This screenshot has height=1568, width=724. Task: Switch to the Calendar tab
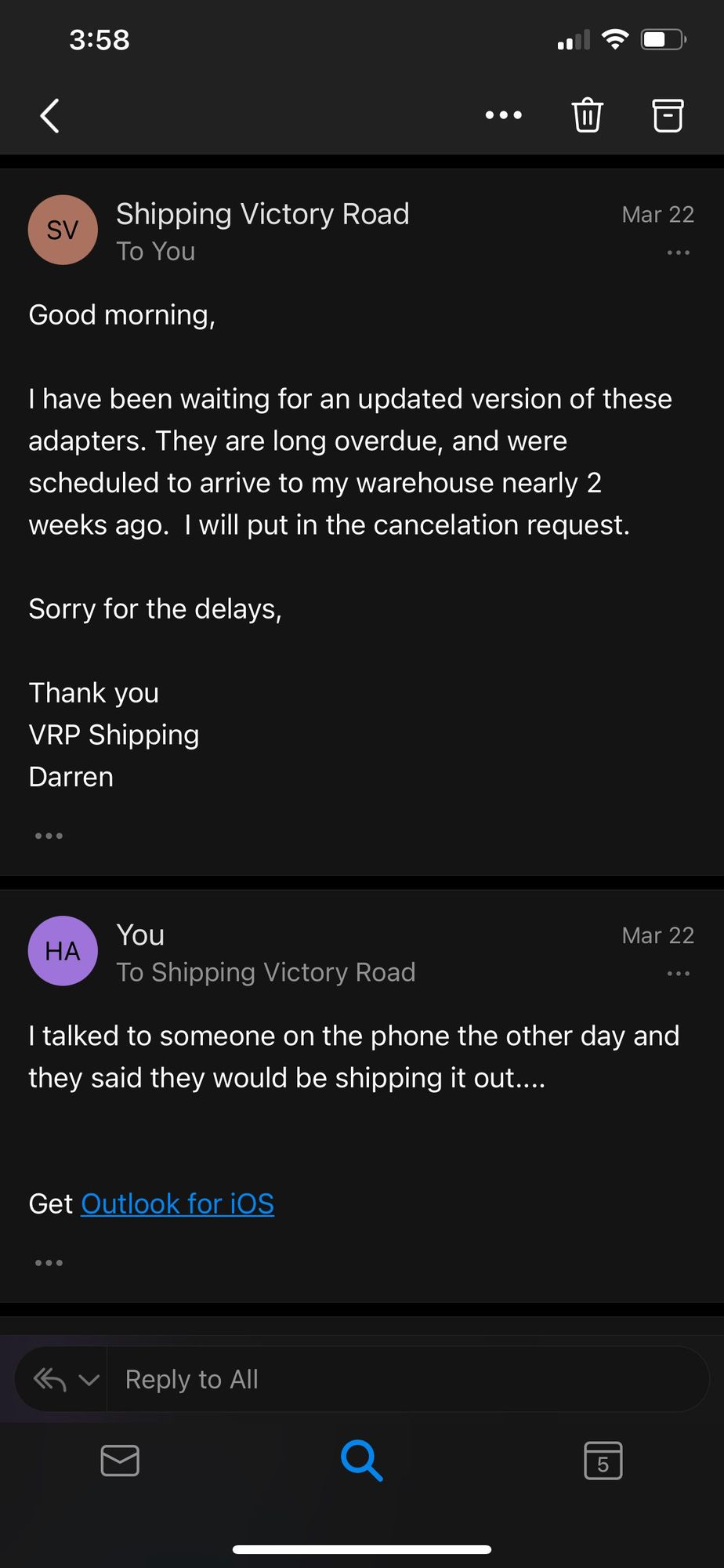tap(603, 1461)
